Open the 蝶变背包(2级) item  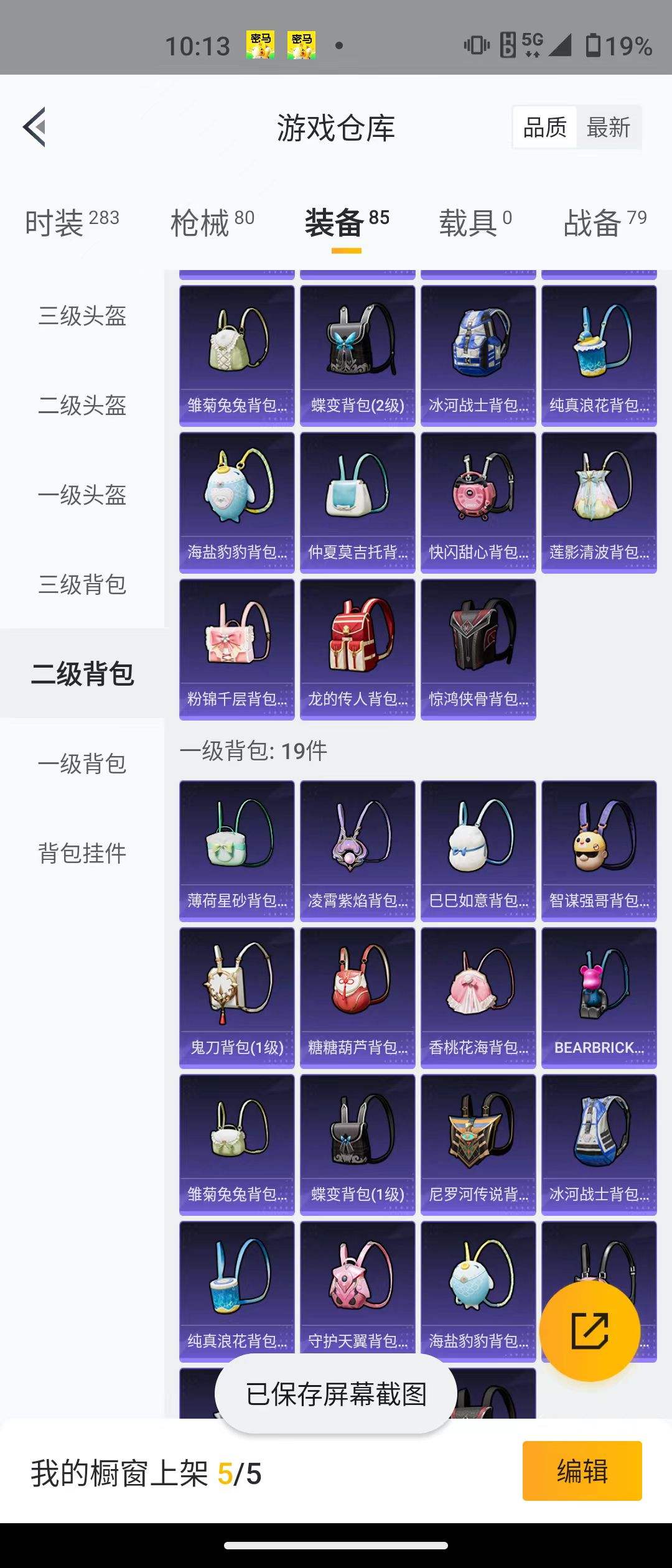coord(357,356)
